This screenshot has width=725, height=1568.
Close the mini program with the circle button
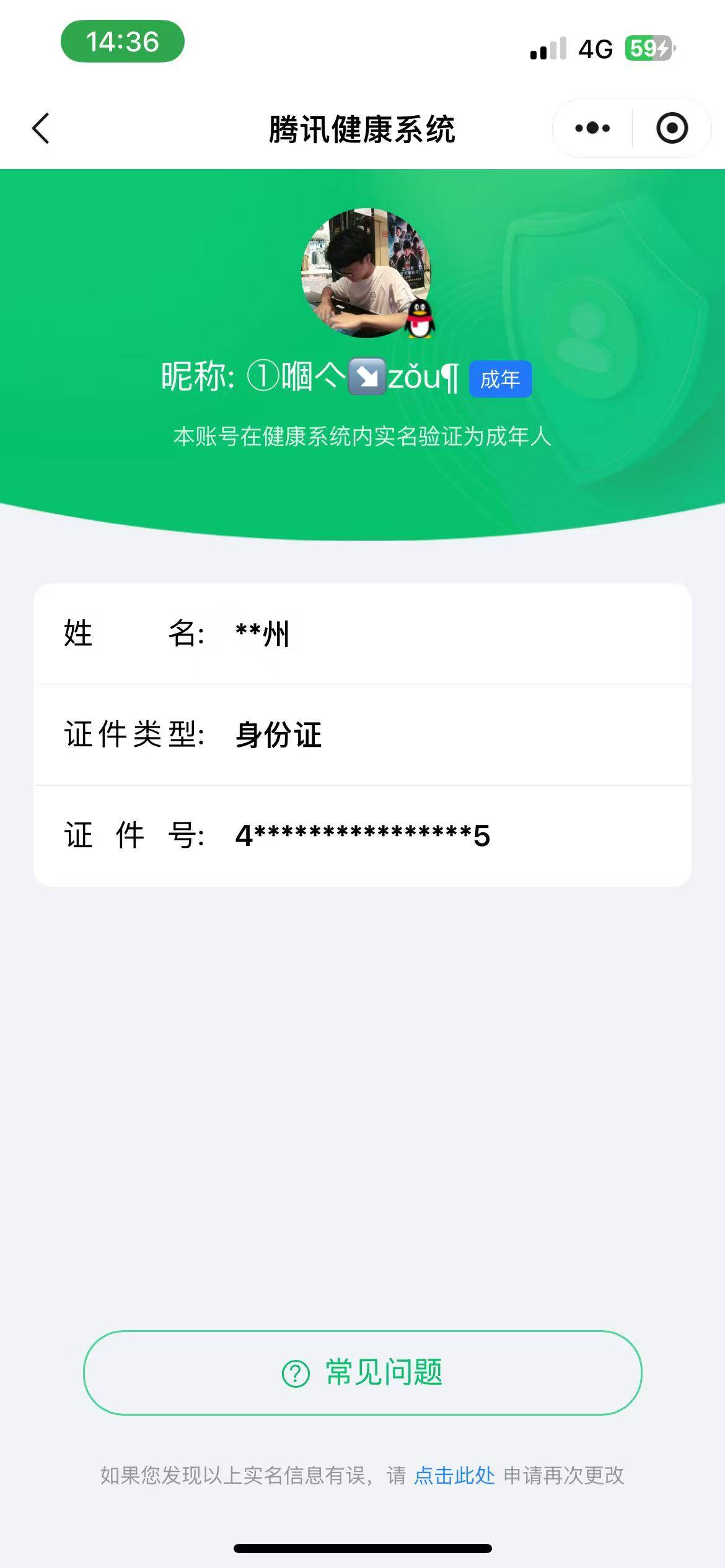(x=672, y=128)
